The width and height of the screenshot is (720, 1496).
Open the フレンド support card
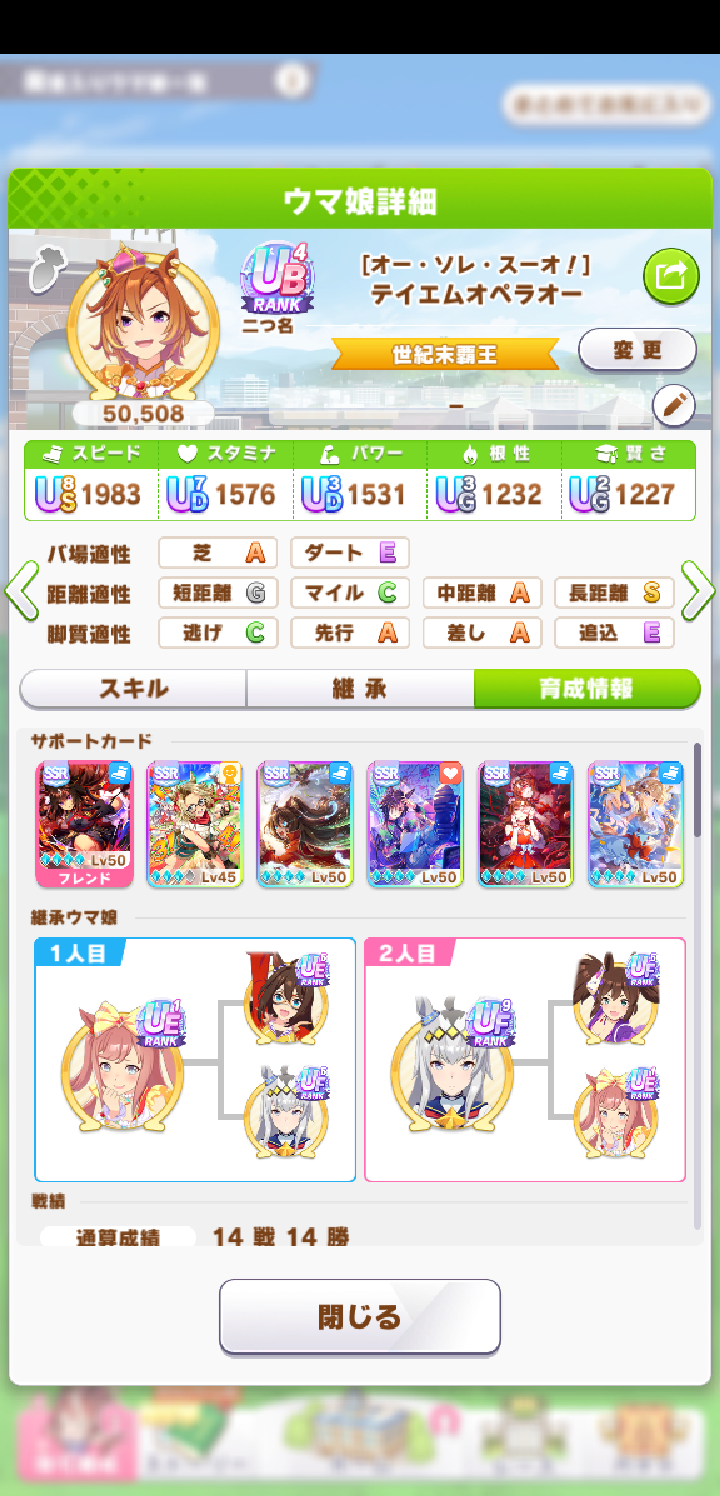click(84, 824)
